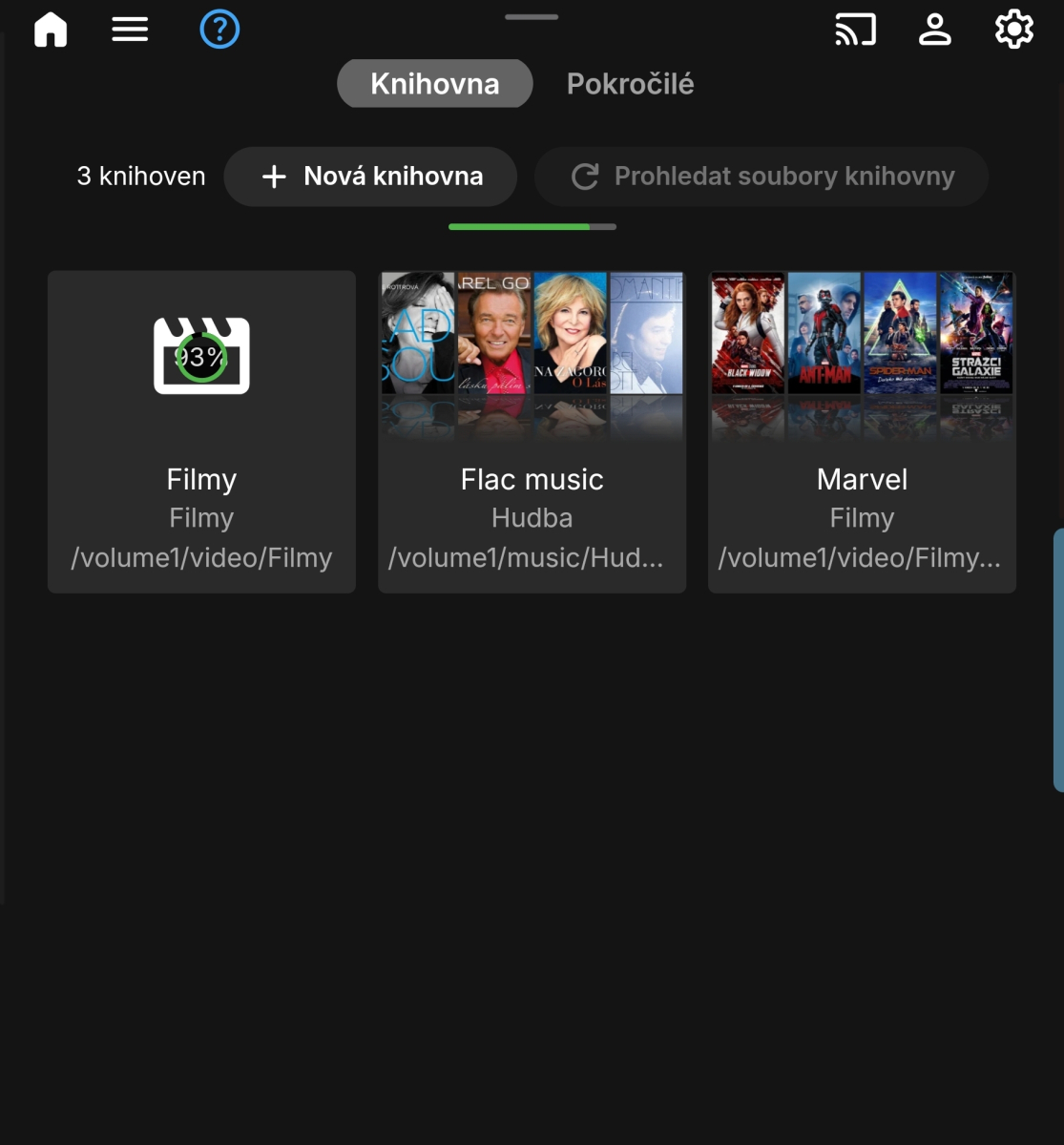The image size is (1064, 1145).
Task: Open the user profile icon
Action: tap(934, 29)
